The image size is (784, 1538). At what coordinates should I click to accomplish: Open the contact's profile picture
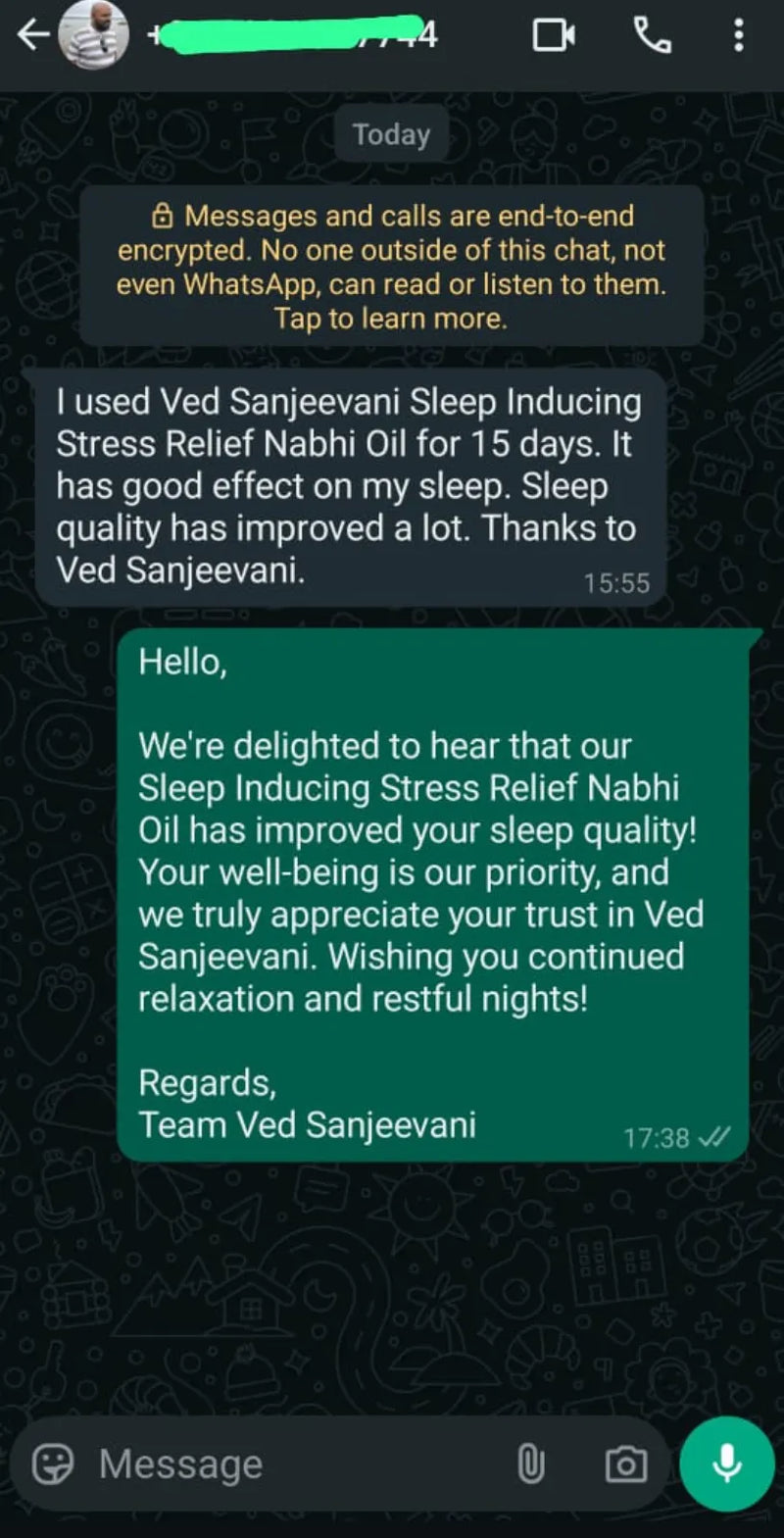coord(93,35)
